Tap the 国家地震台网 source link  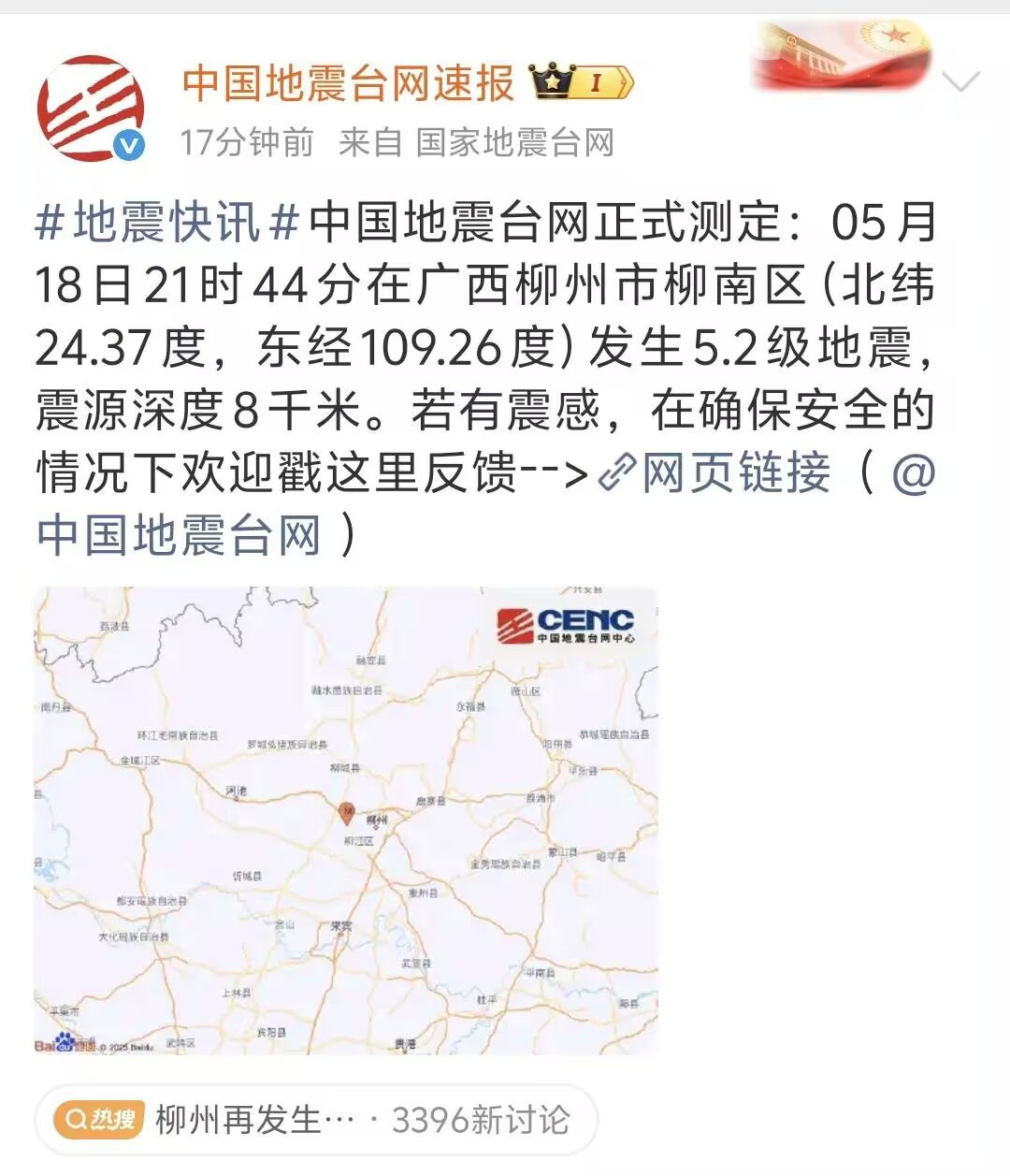515,143
